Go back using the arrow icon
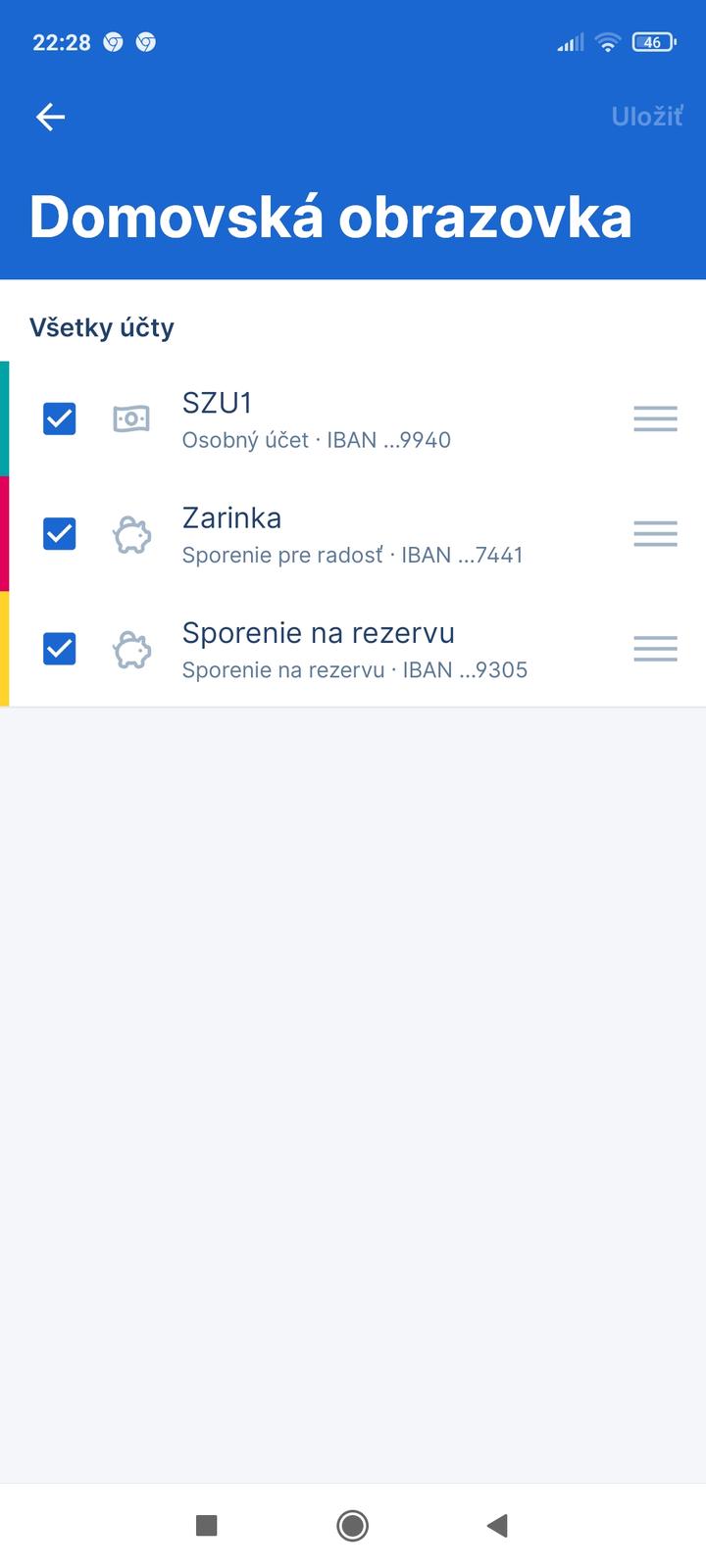This screenshot has height=1568, width=706. [x=50, y=118]
